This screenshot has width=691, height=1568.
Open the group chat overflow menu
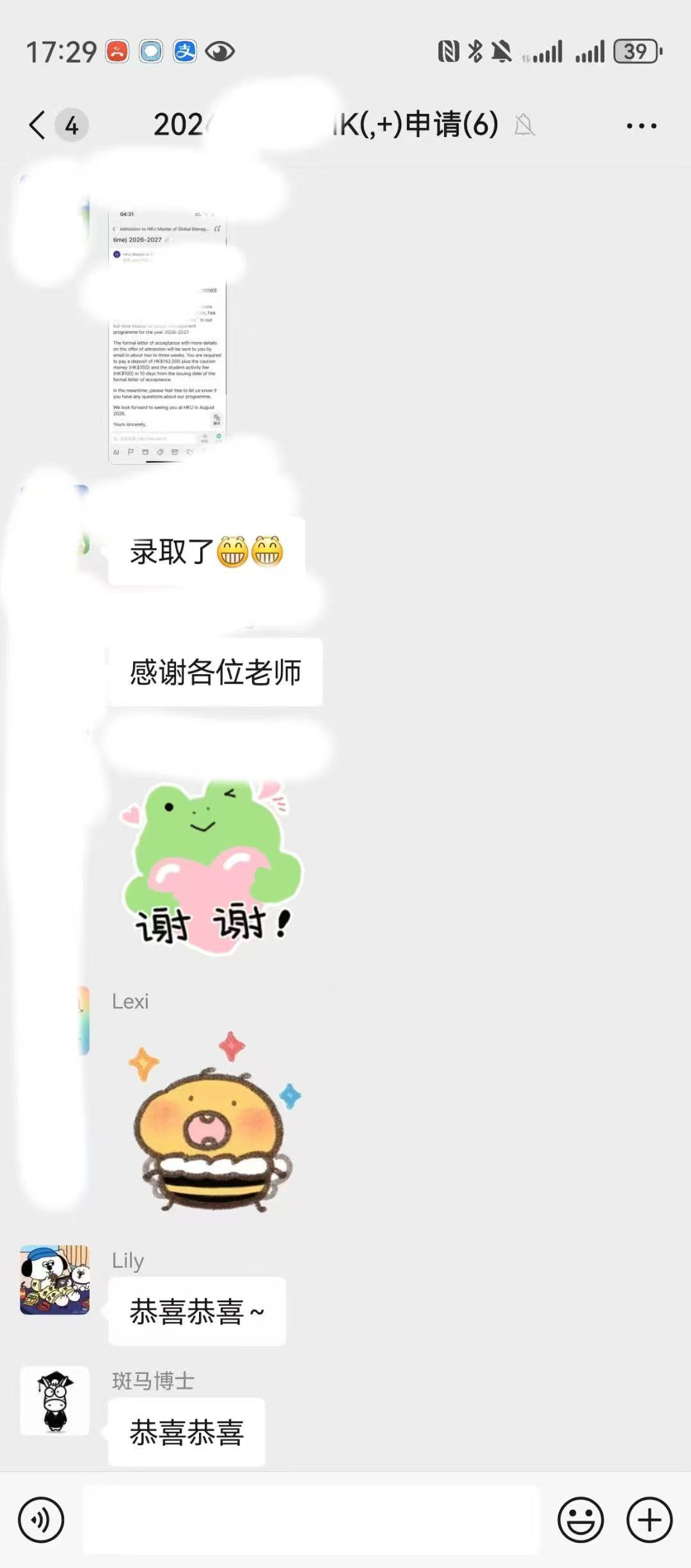point(641,125)
